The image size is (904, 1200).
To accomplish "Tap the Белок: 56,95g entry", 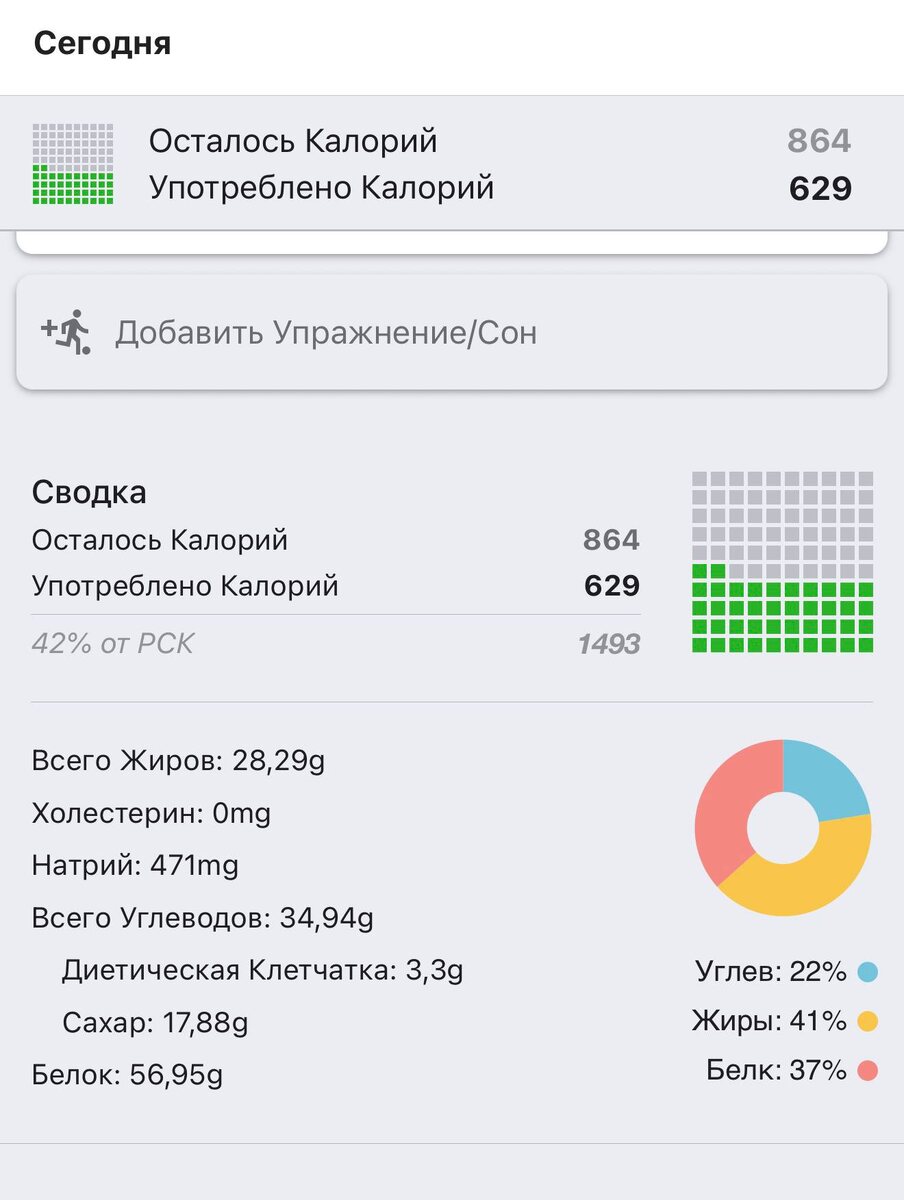I will point(125,1075).
